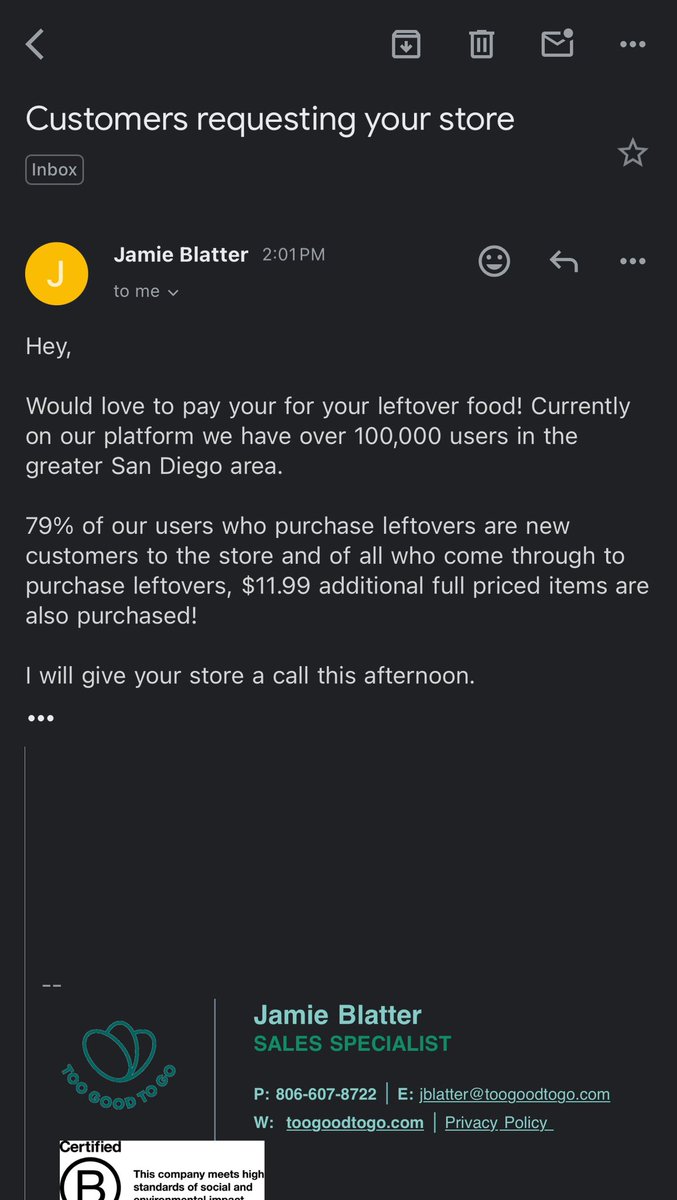This screenshot has width=677, height=1200.
Task: Open the toogoodtogo.com website link
Action: click(x=355, y=1123)
